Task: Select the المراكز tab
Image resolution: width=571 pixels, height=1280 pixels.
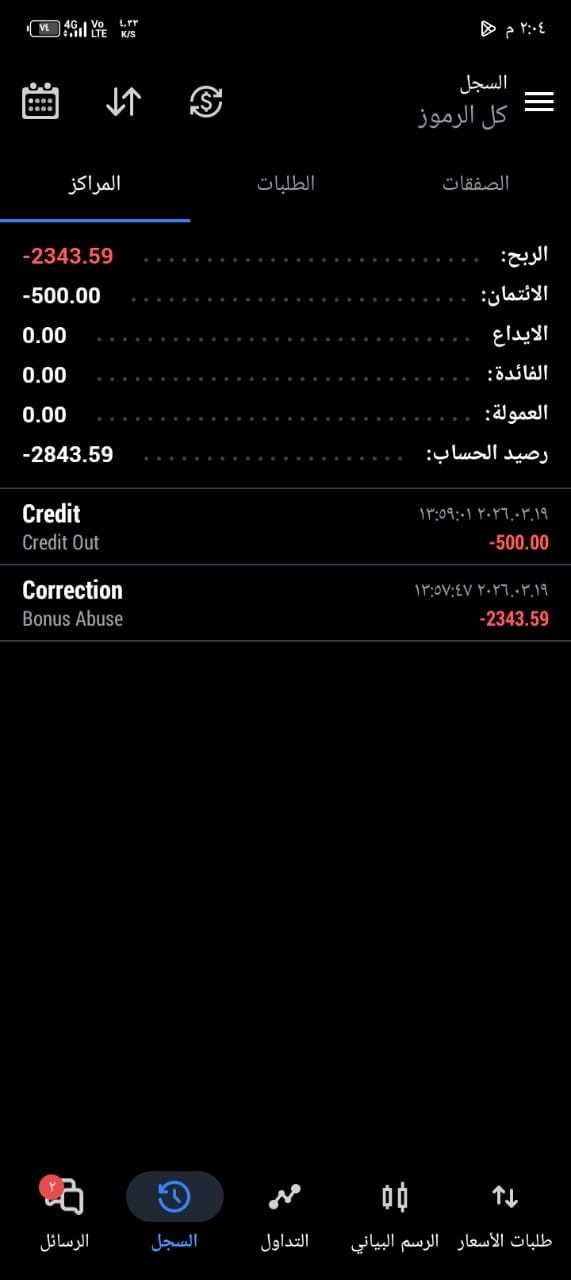Action: click(95, 183)
